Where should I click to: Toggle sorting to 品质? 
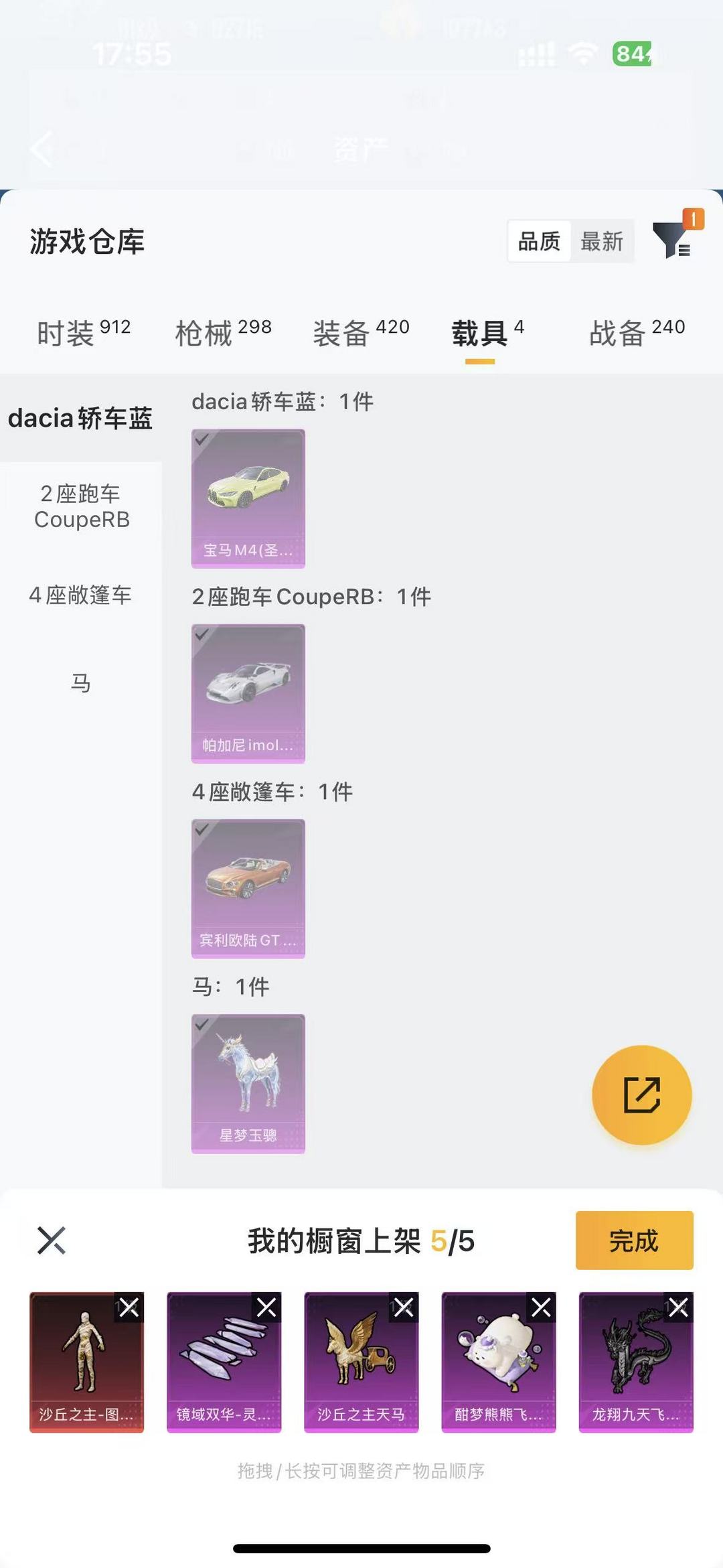click(x=538, y=242)
